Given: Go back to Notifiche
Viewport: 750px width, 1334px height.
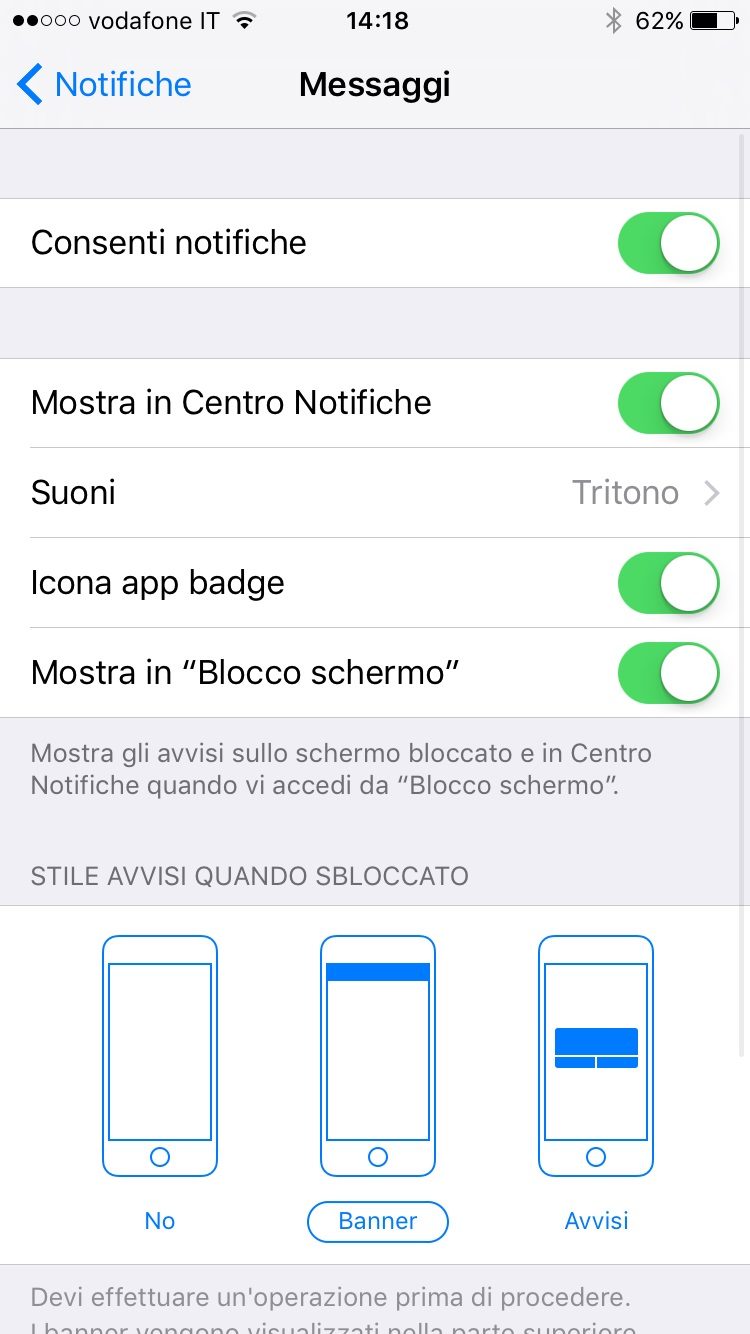Looking at the screenshot, I should 104,84.
